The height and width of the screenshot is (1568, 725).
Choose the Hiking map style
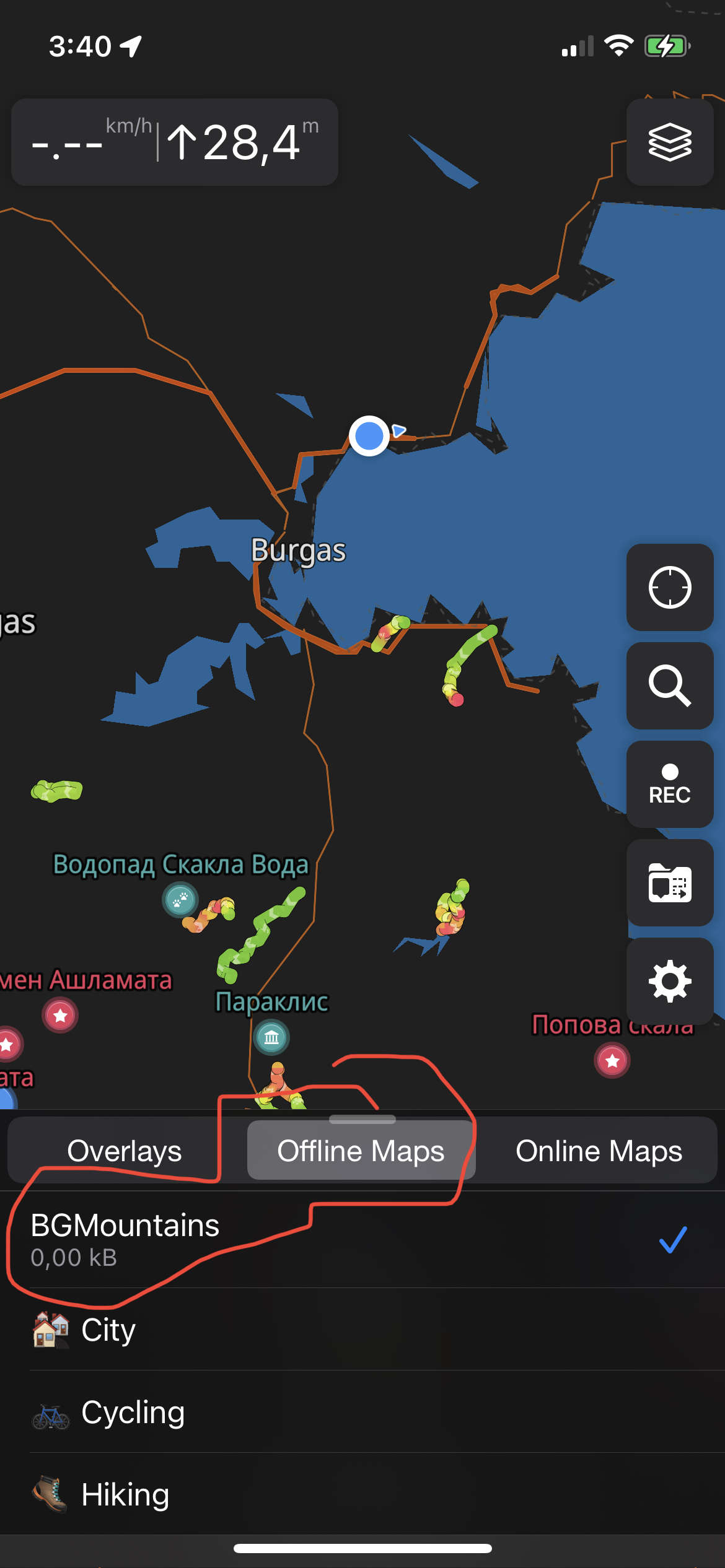[x=362, y=1494]
